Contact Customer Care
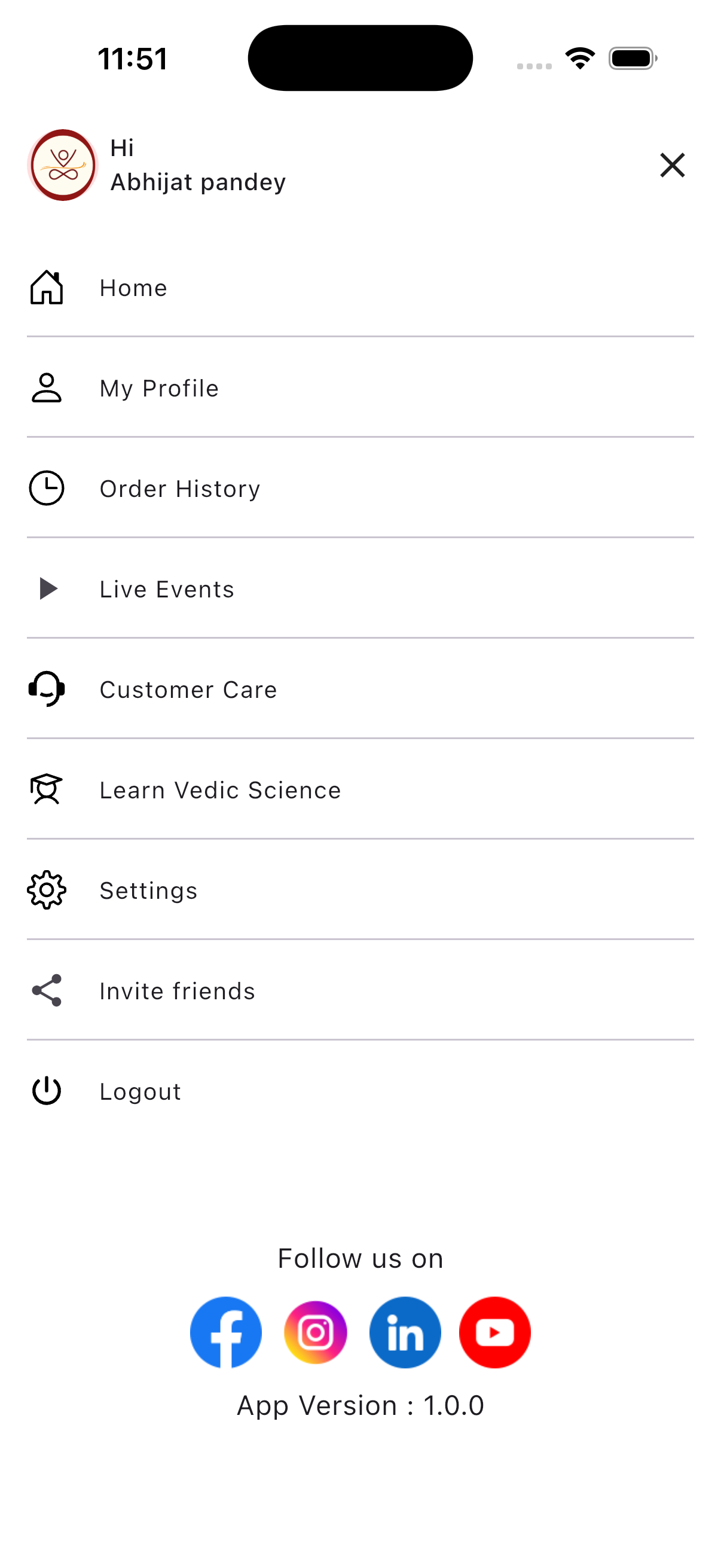 (188, 690)
